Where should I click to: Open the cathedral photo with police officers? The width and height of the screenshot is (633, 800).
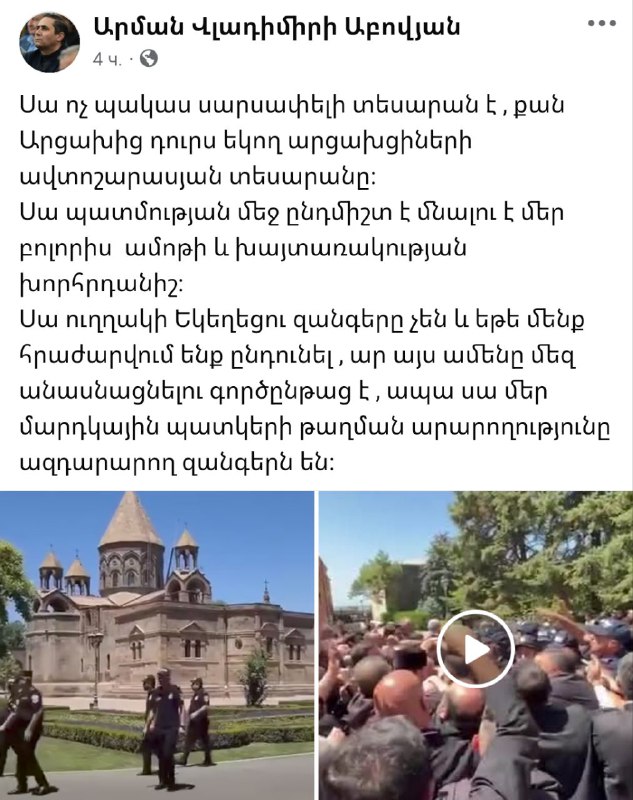[x=157, y=645]
